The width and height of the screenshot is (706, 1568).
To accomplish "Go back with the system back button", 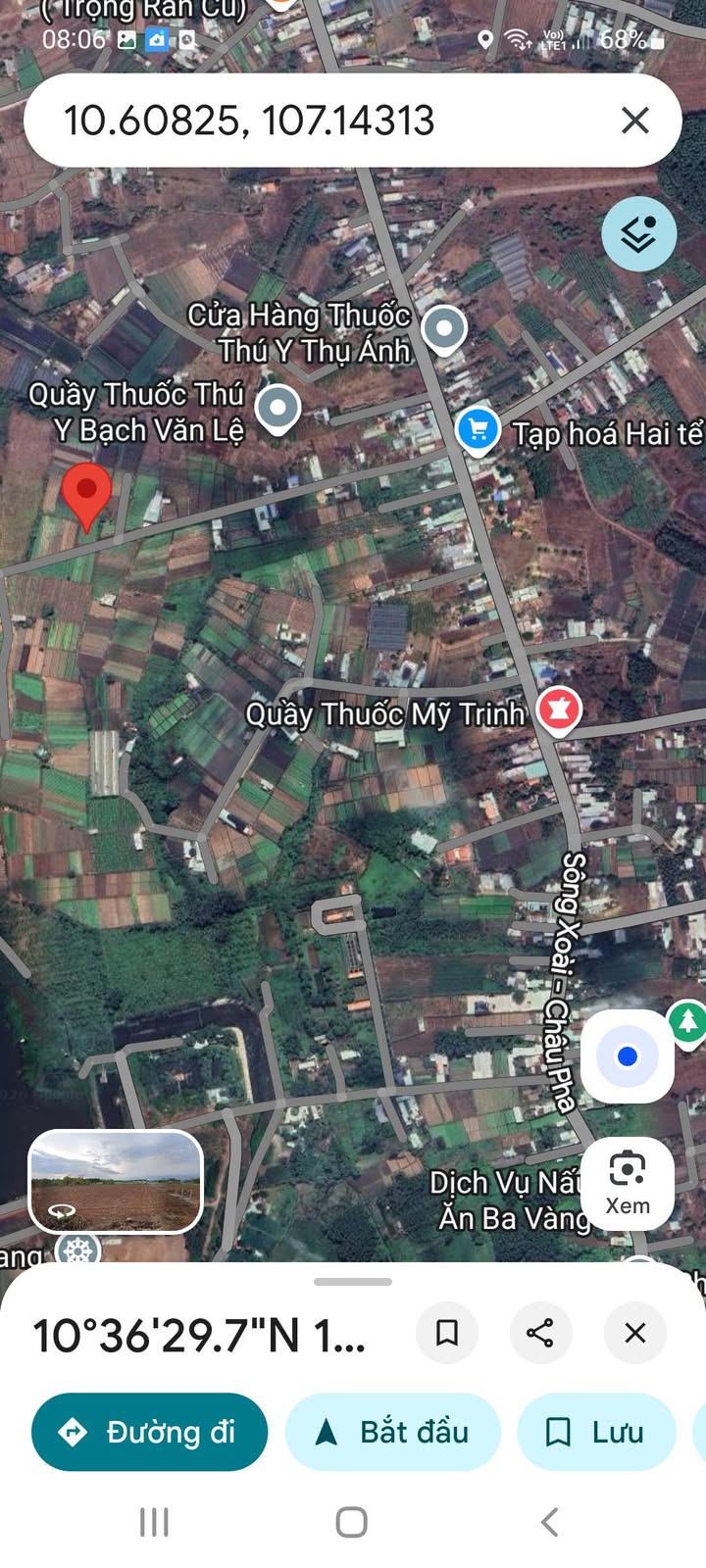I will tap(550, 1522).
